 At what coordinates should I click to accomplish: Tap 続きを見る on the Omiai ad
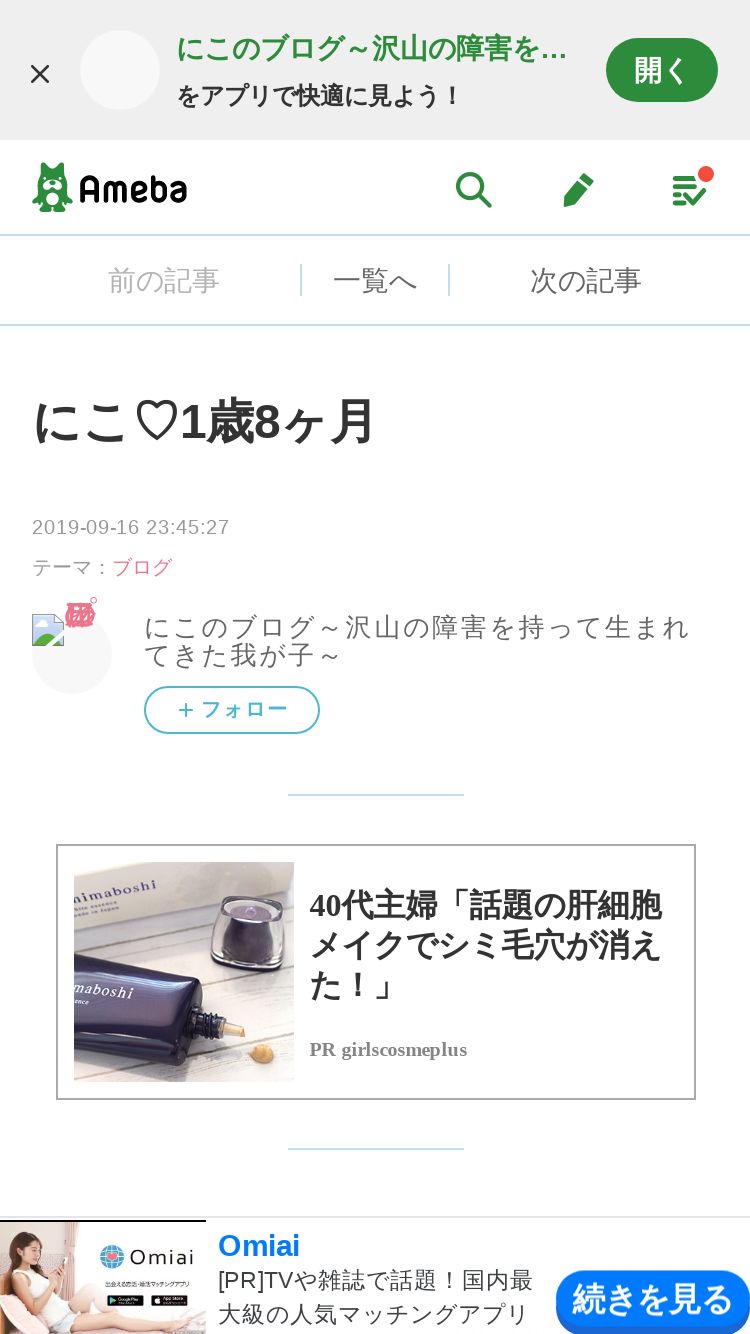[x=652, y=1300]
